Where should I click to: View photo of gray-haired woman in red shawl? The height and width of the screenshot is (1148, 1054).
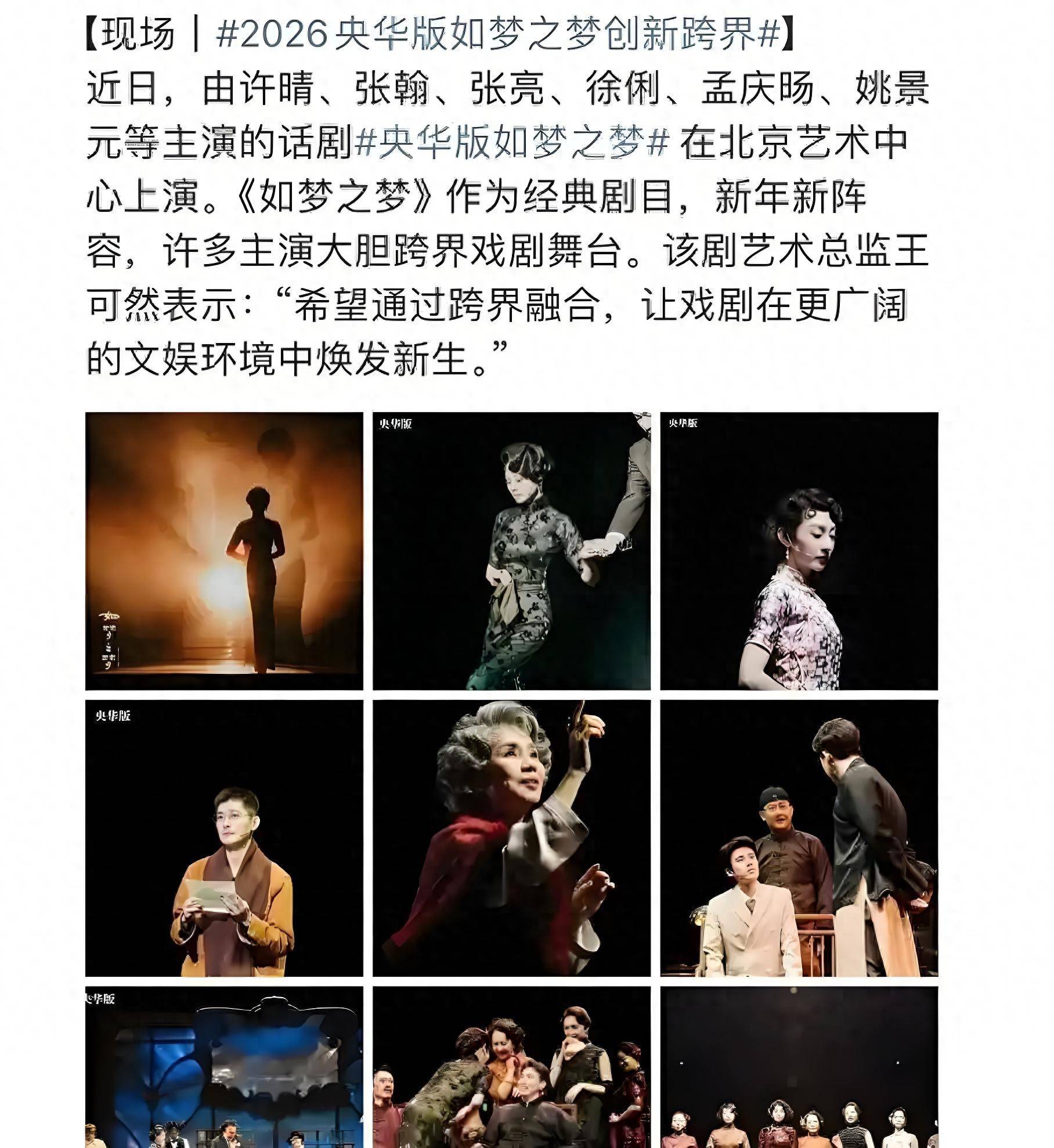pos(511,838)
